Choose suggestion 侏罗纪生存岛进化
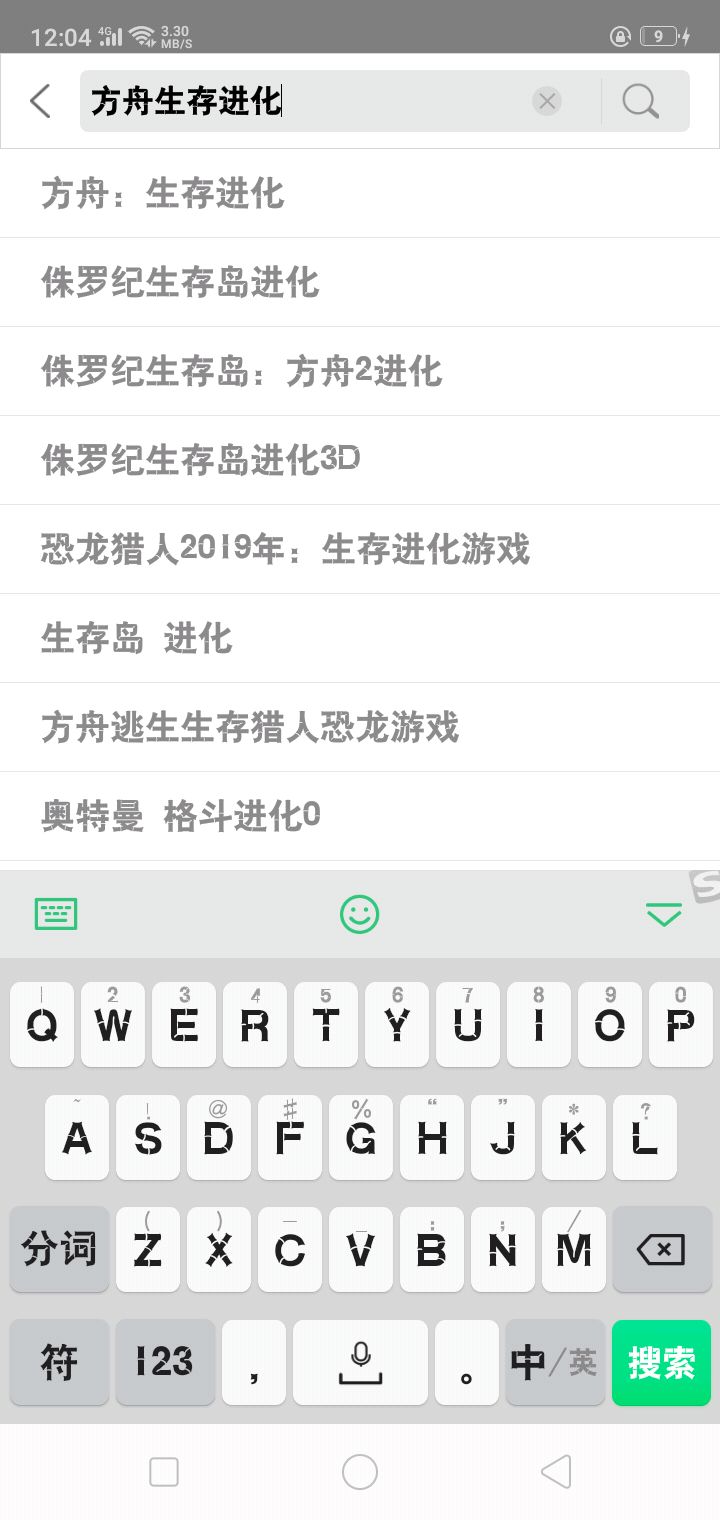 click(180, 282)
